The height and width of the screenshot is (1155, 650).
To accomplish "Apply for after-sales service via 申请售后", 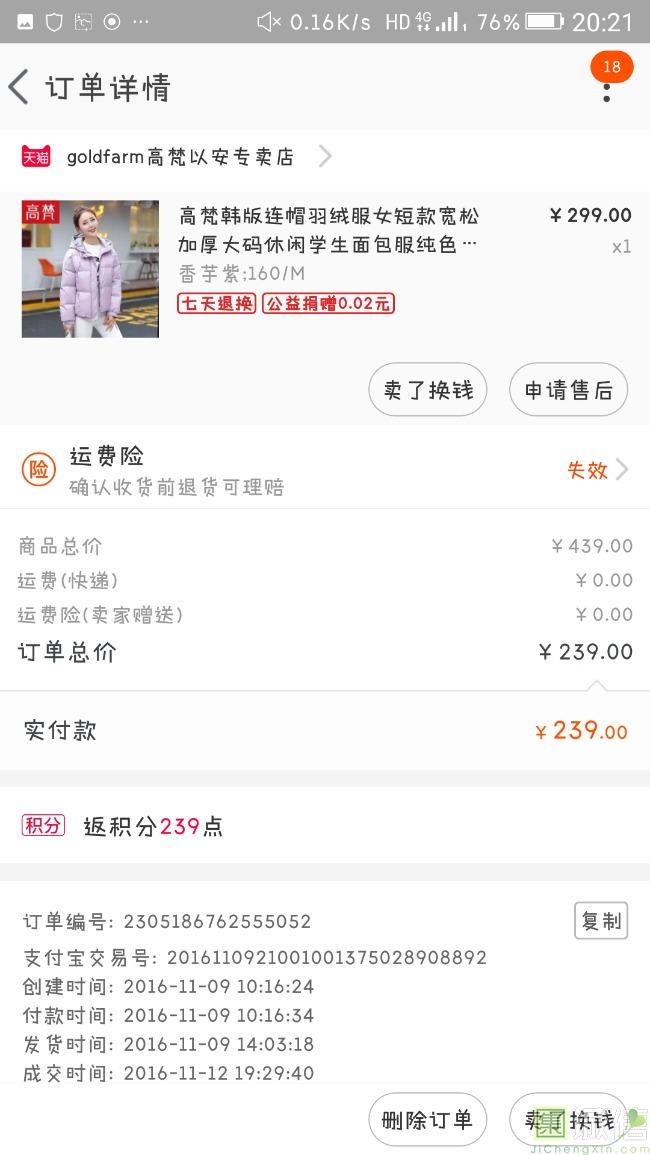I will [568, 390].
